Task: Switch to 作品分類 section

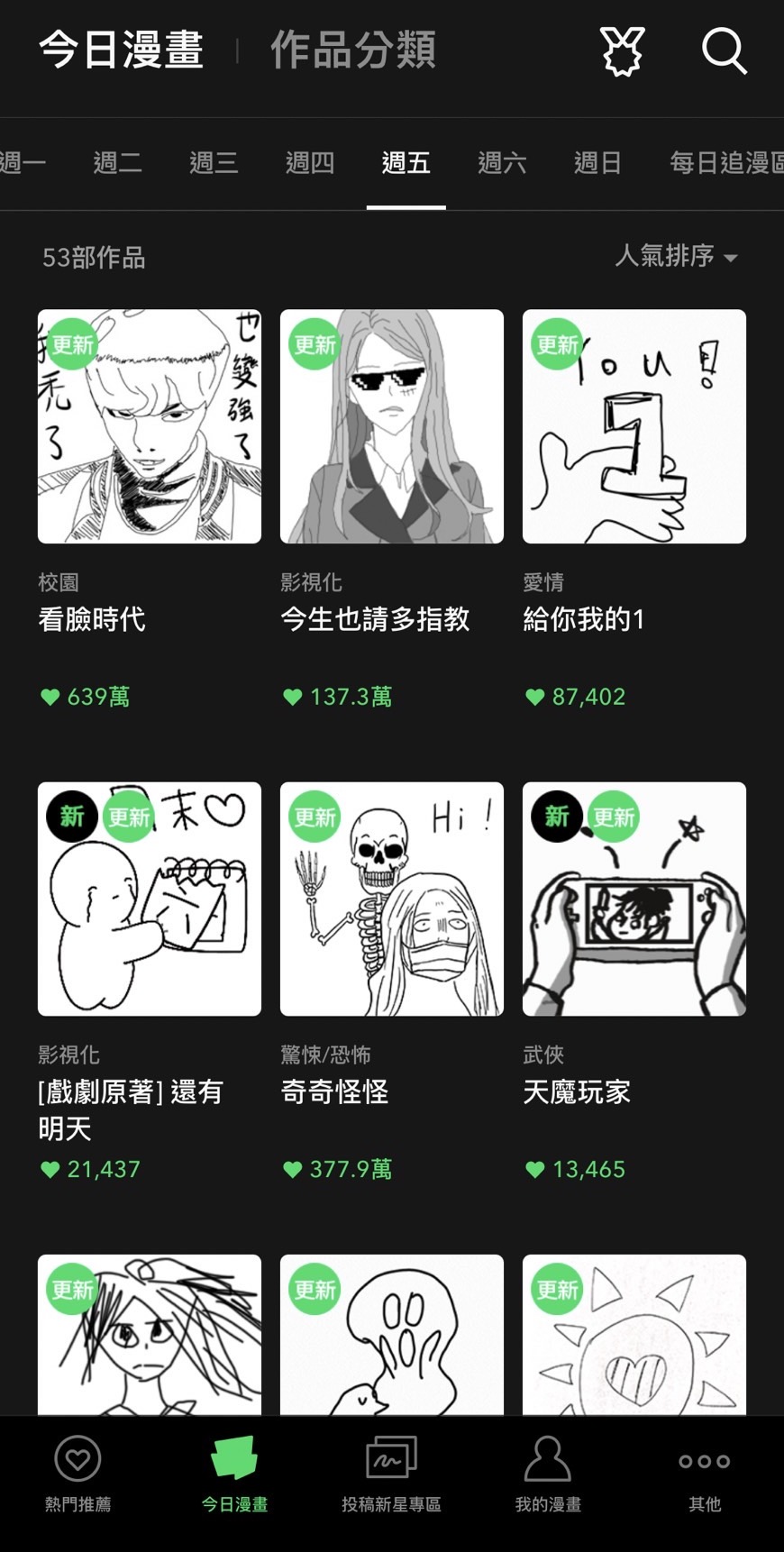Action: tap(353, 50)
